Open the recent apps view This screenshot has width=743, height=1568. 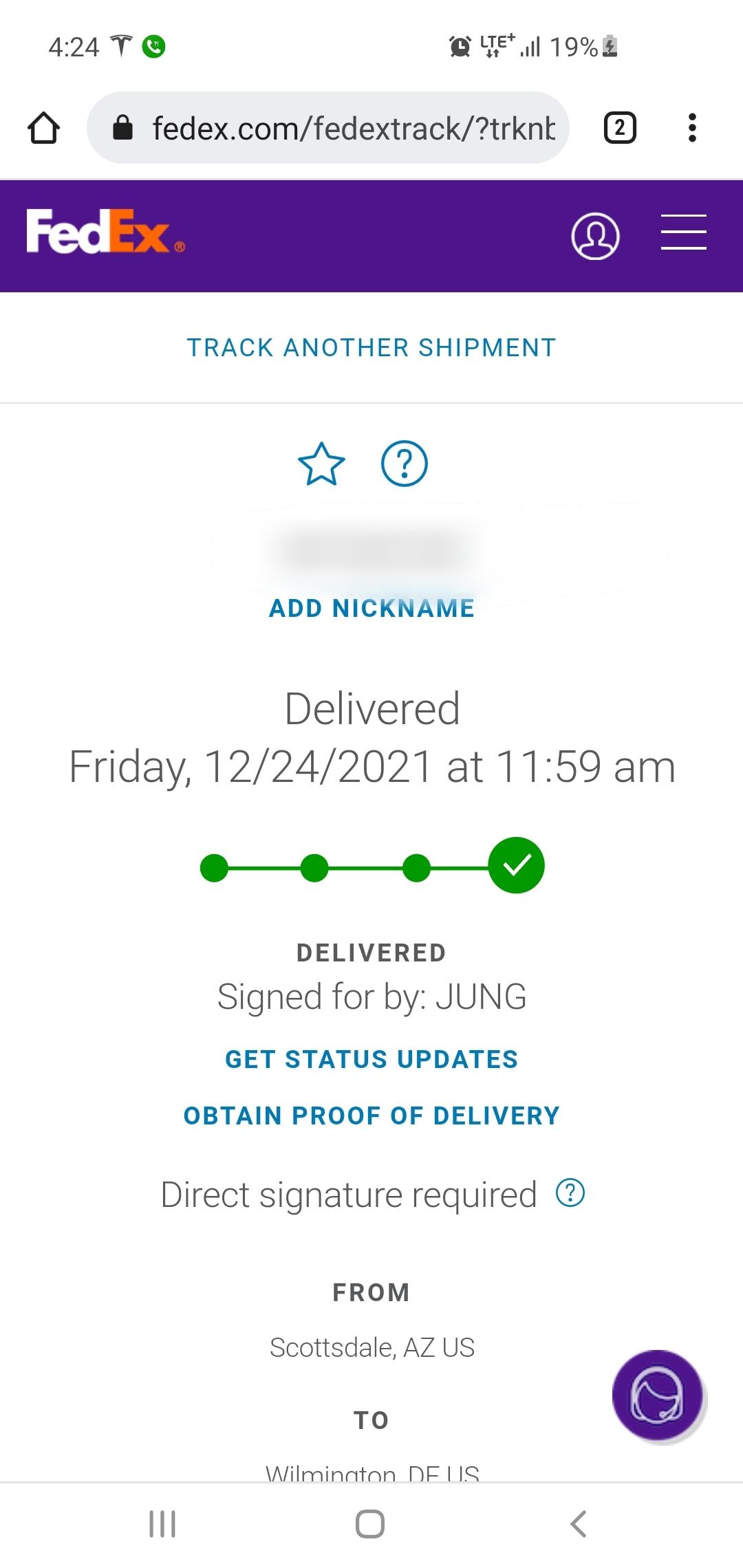click(x=162, y=1524)
